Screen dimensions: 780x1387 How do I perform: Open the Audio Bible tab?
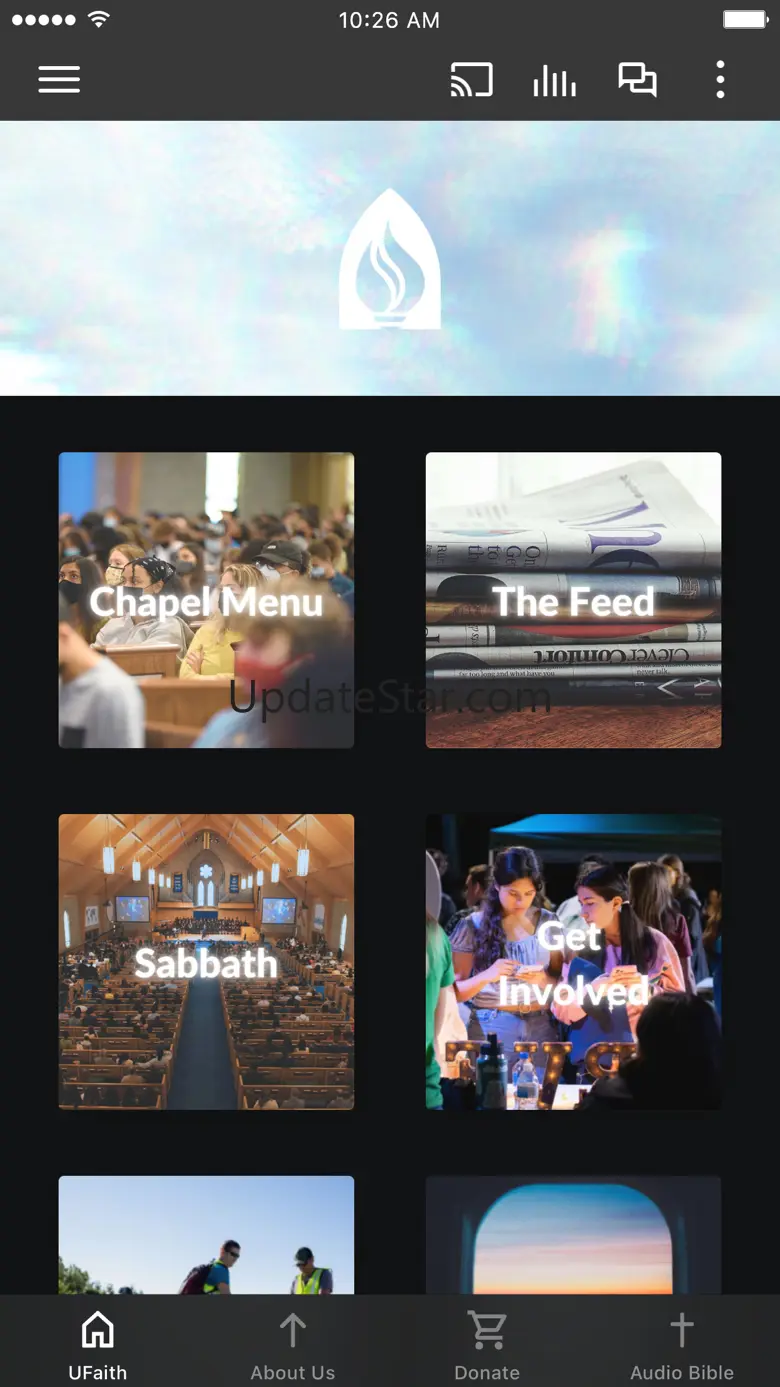(x=682, y=1345)
